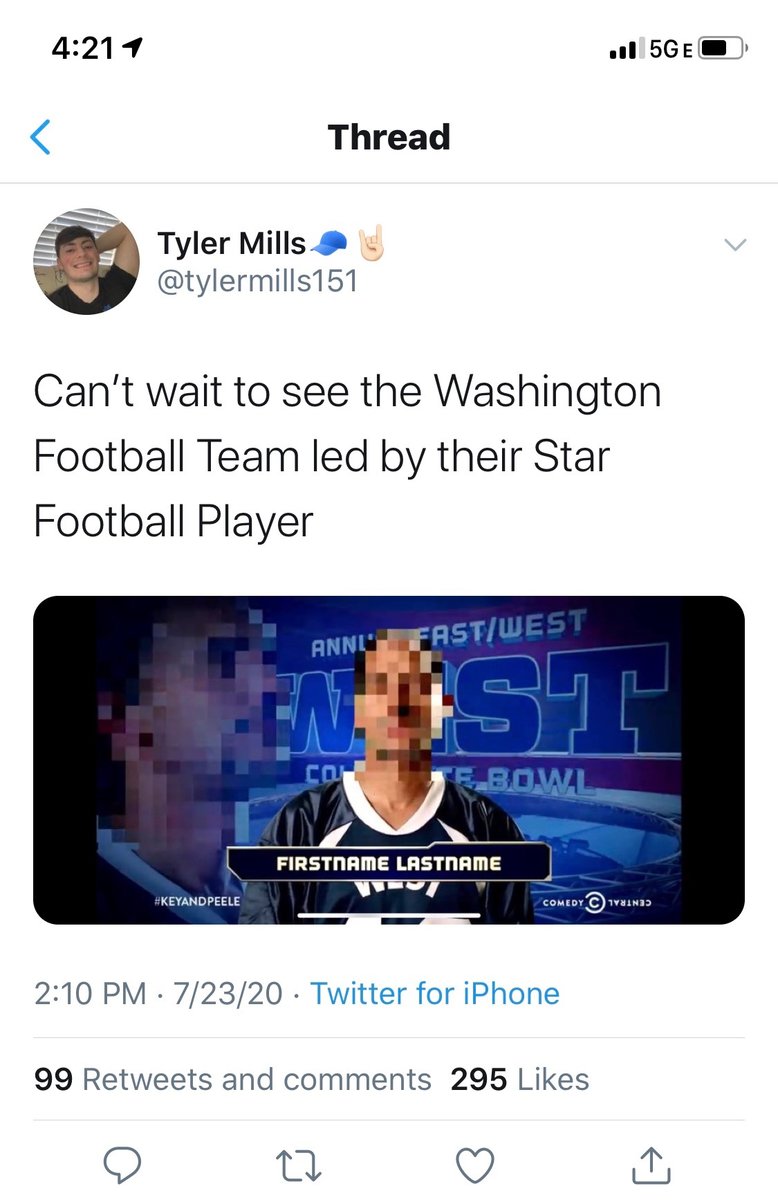Open the tweet options chevron
This screenshot has height=1200, width=778.
coord(735,245)
